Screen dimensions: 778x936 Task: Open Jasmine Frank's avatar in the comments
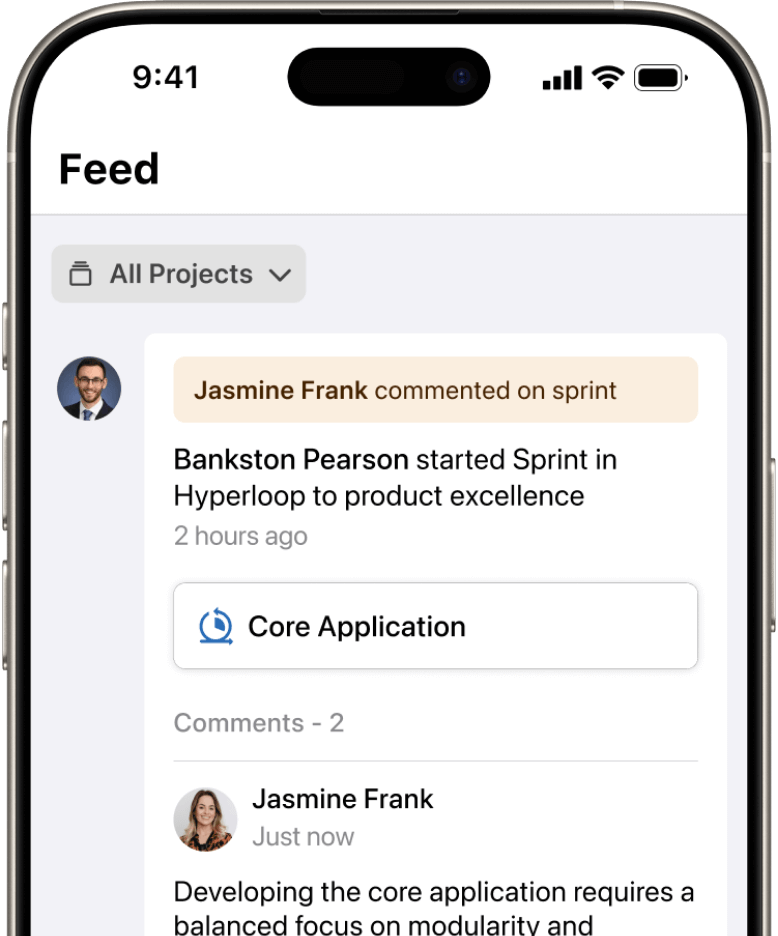(x=205, y=818)
